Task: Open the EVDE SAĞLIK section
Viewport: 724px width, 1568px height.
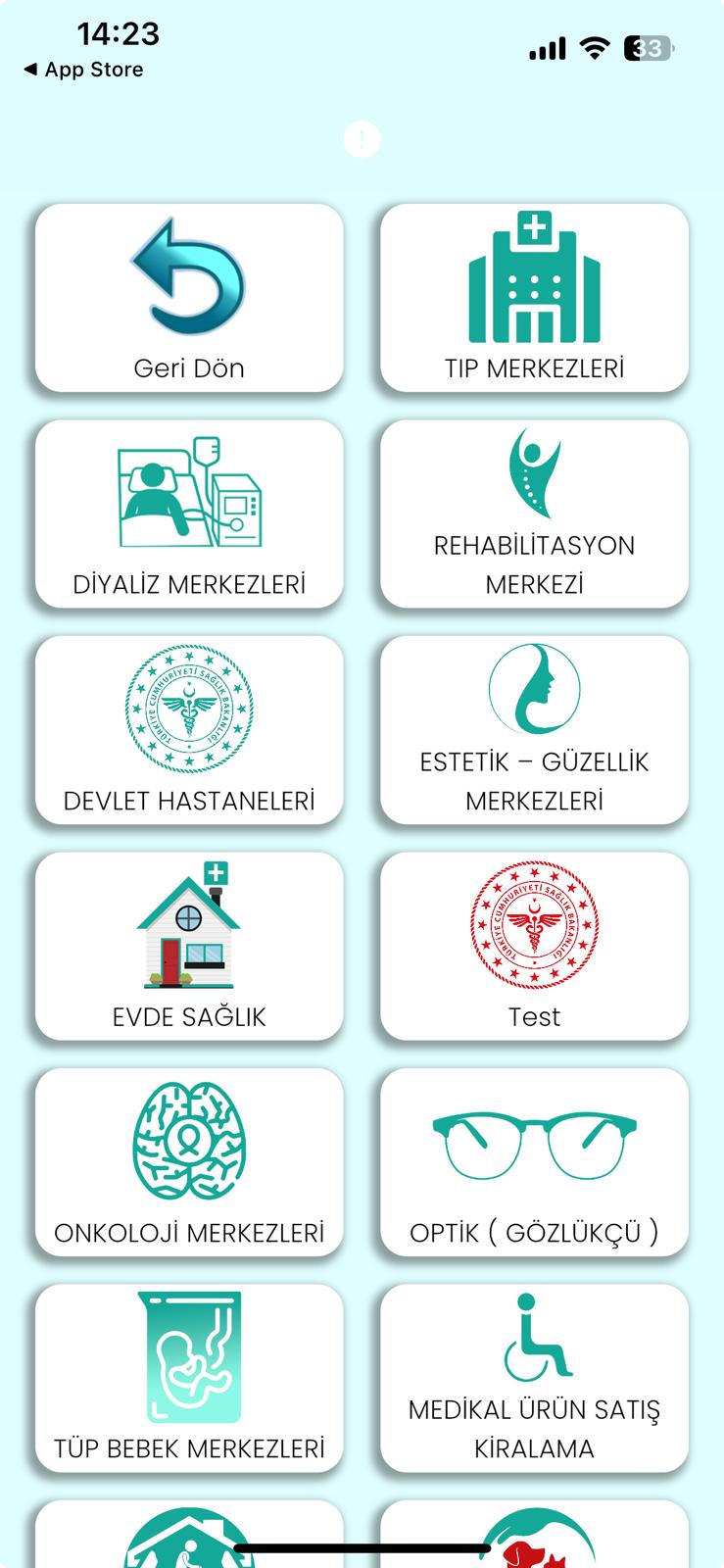Action: coord(187,946)
